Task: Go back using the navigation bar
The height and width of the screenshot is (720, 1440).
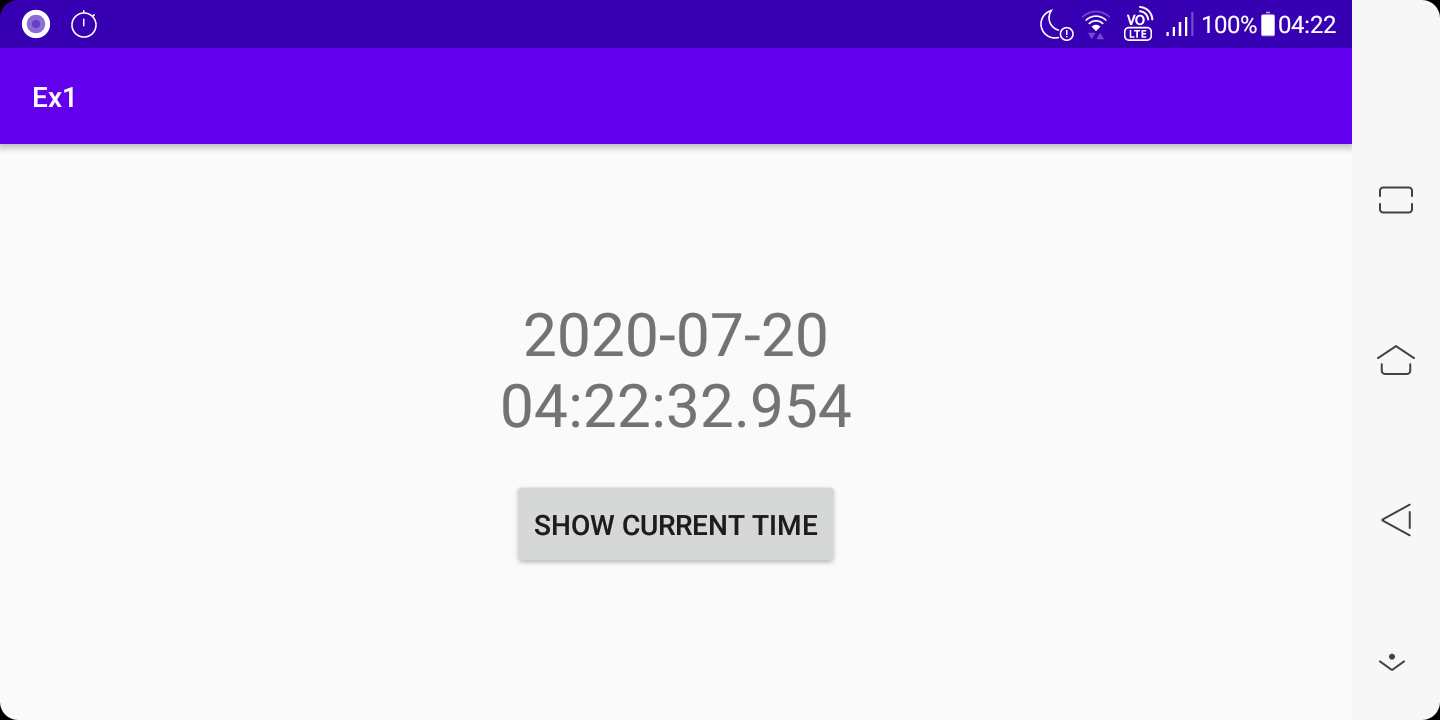Action: point(1396,520)
